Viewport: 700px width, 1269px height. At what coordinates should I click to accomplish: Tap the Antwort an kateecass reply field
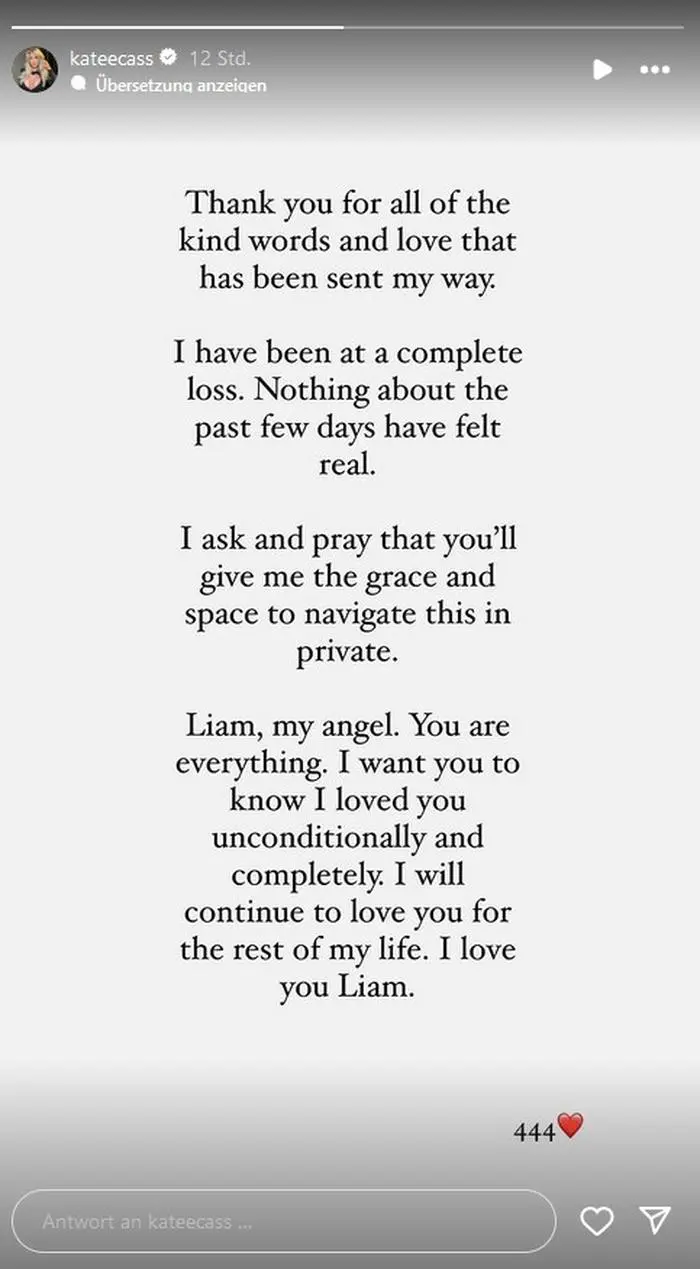tap(283, 1221)
